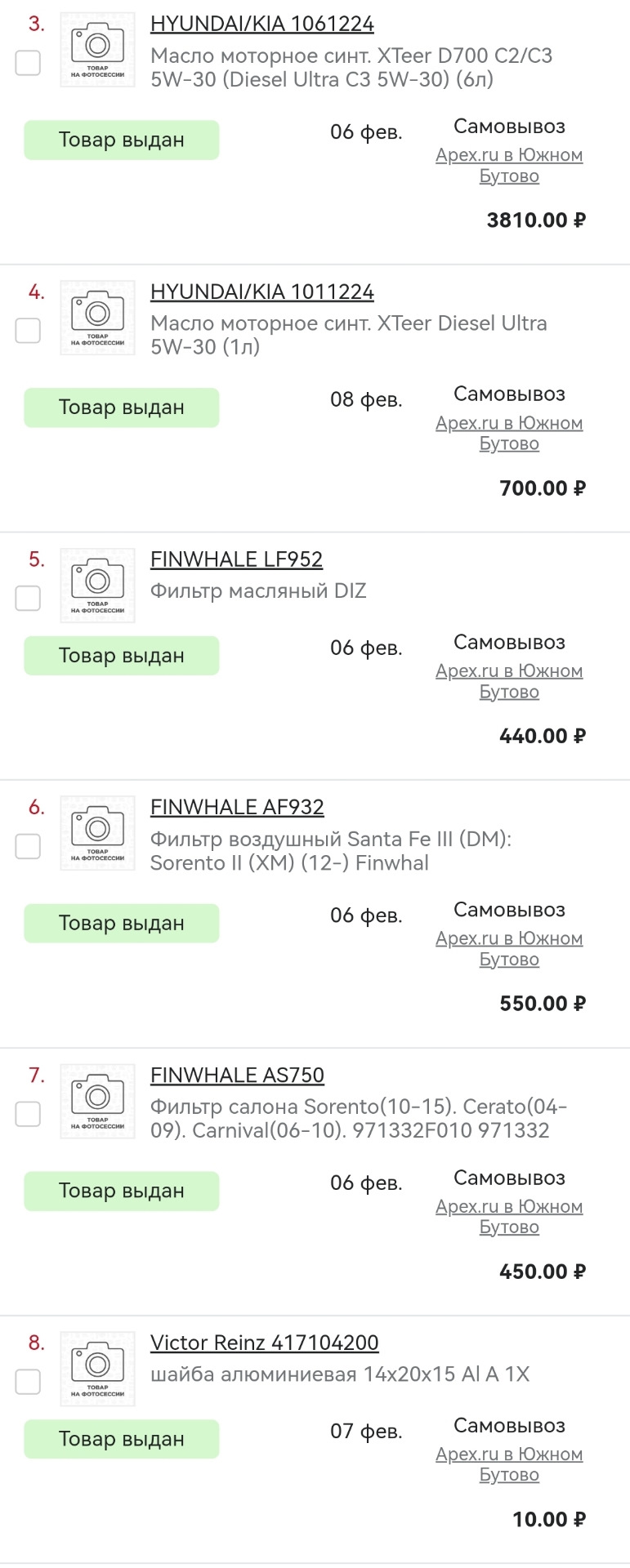Open pickup point link for Victor Reinz 417104200
This screenshot has height=1568, width=630.
click(x=509, y=1464)
